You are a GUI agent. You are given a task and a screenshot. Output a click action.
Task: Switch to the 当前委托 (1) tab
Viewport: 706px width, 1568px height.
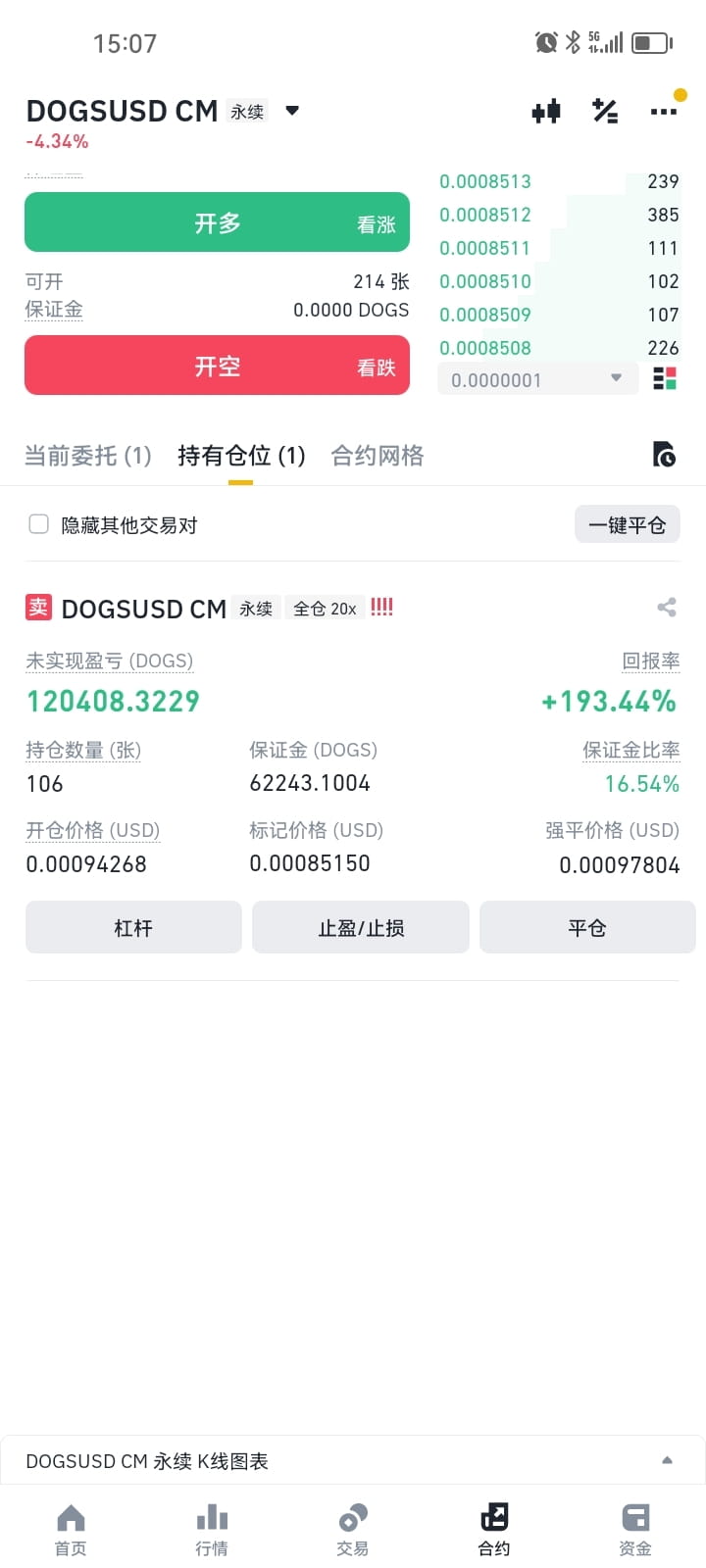coord(87,456)
